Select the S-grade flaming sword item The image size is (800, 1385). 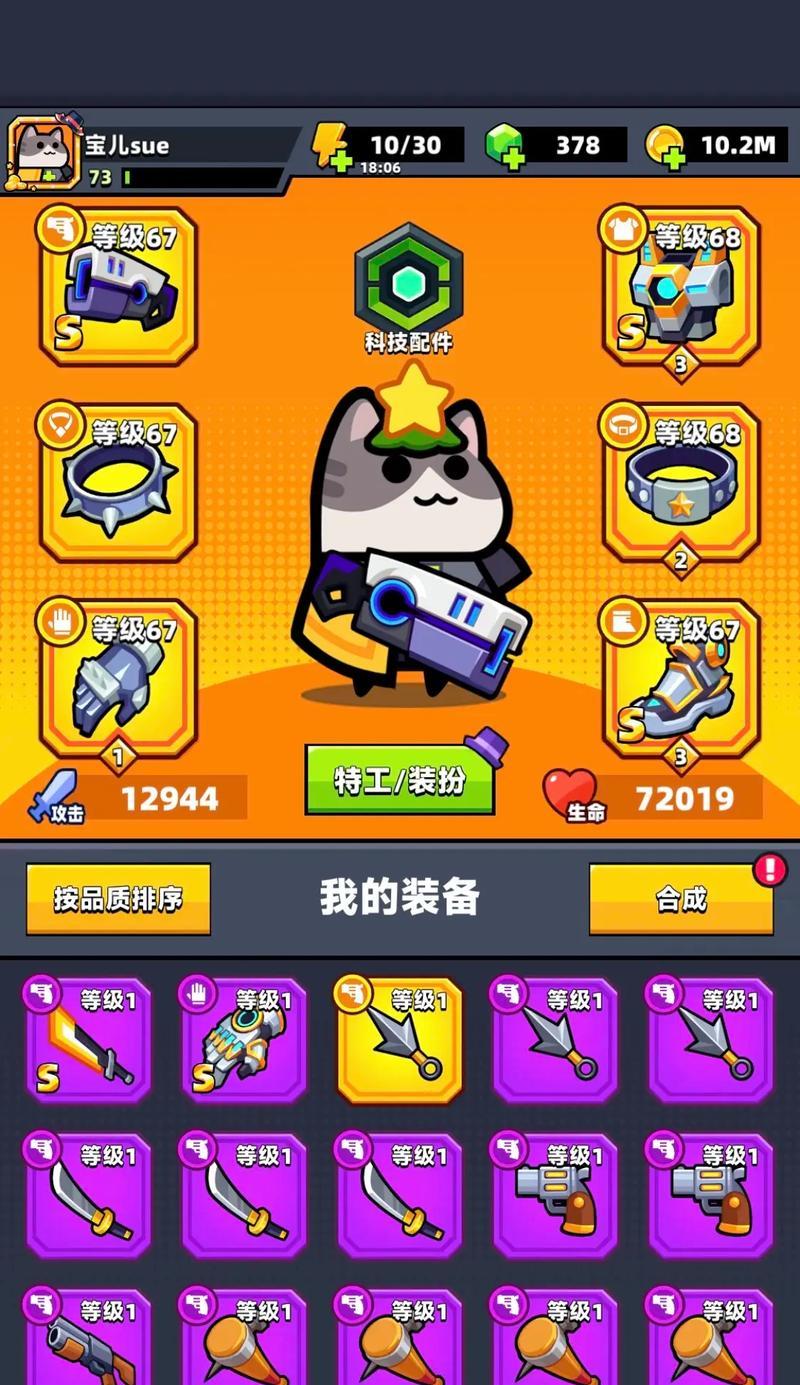tap(88, 1040)
